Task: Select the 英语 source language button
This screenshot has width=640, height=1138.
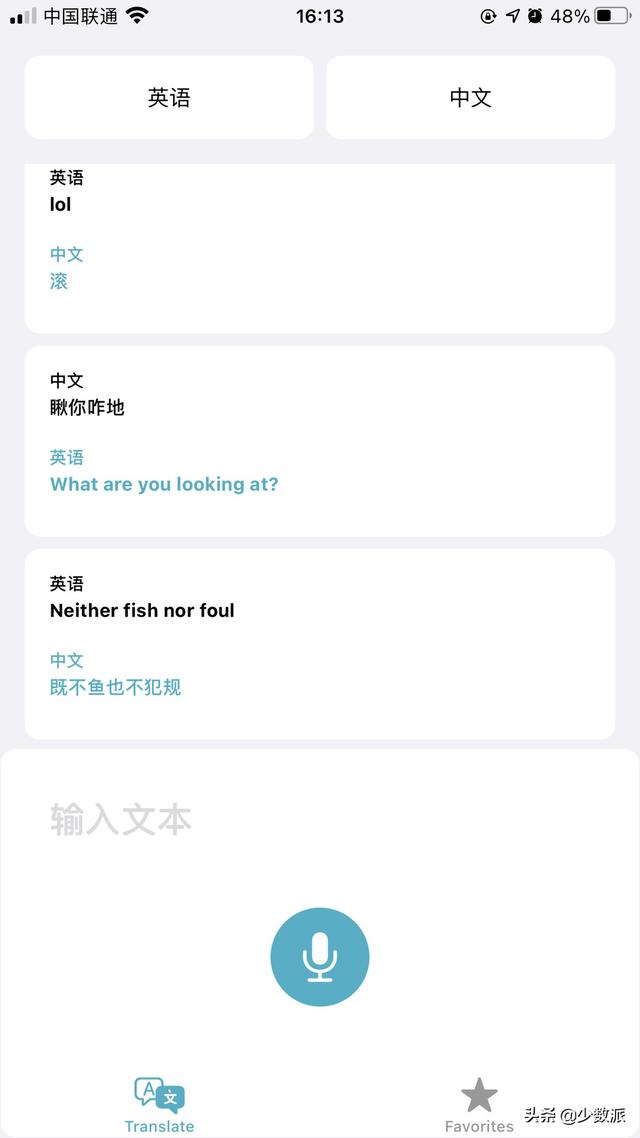Action: [169, 97]
